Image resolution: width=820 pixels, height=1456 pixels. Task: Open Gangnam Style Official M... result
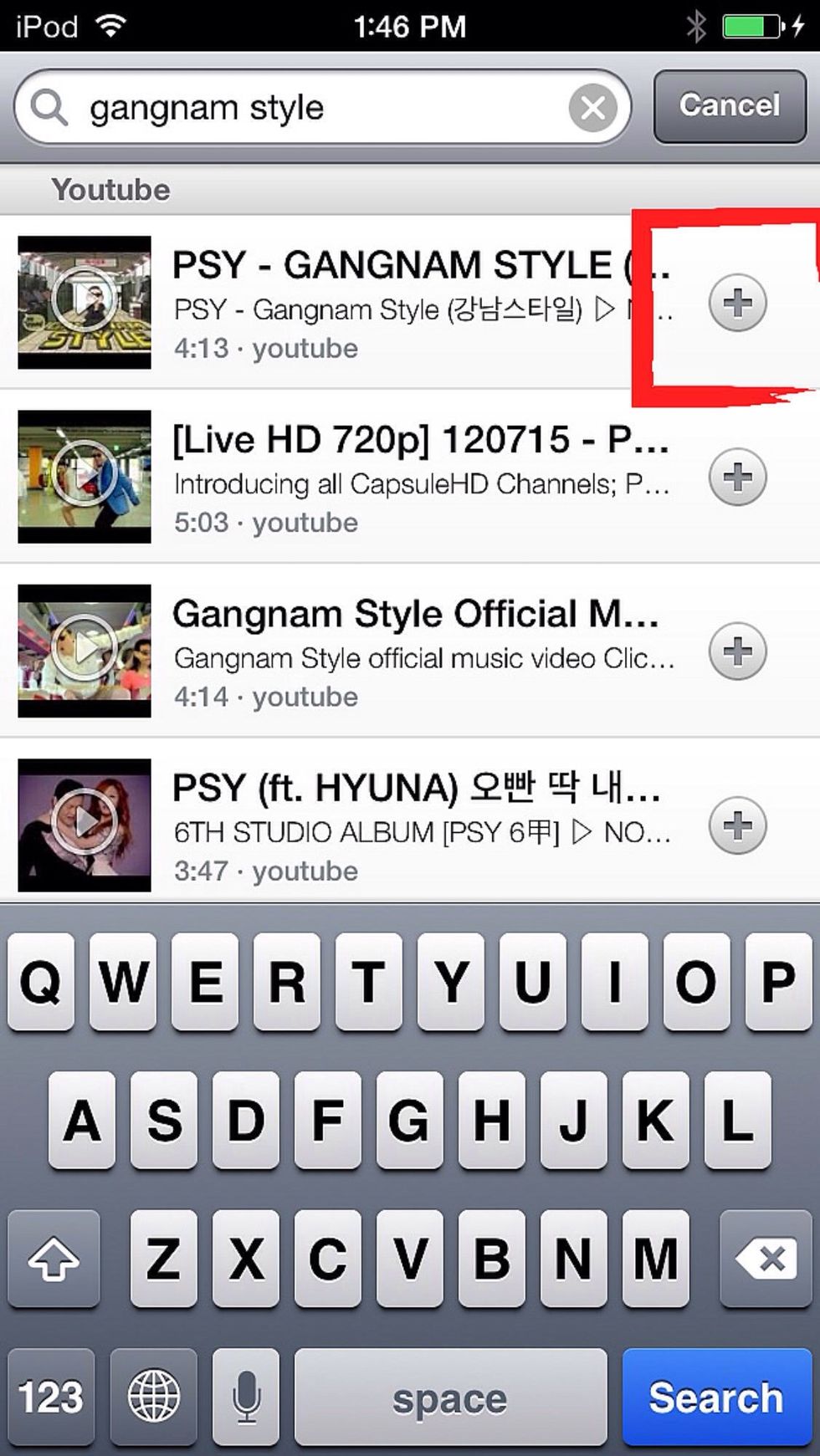click(x=343, y=651)
